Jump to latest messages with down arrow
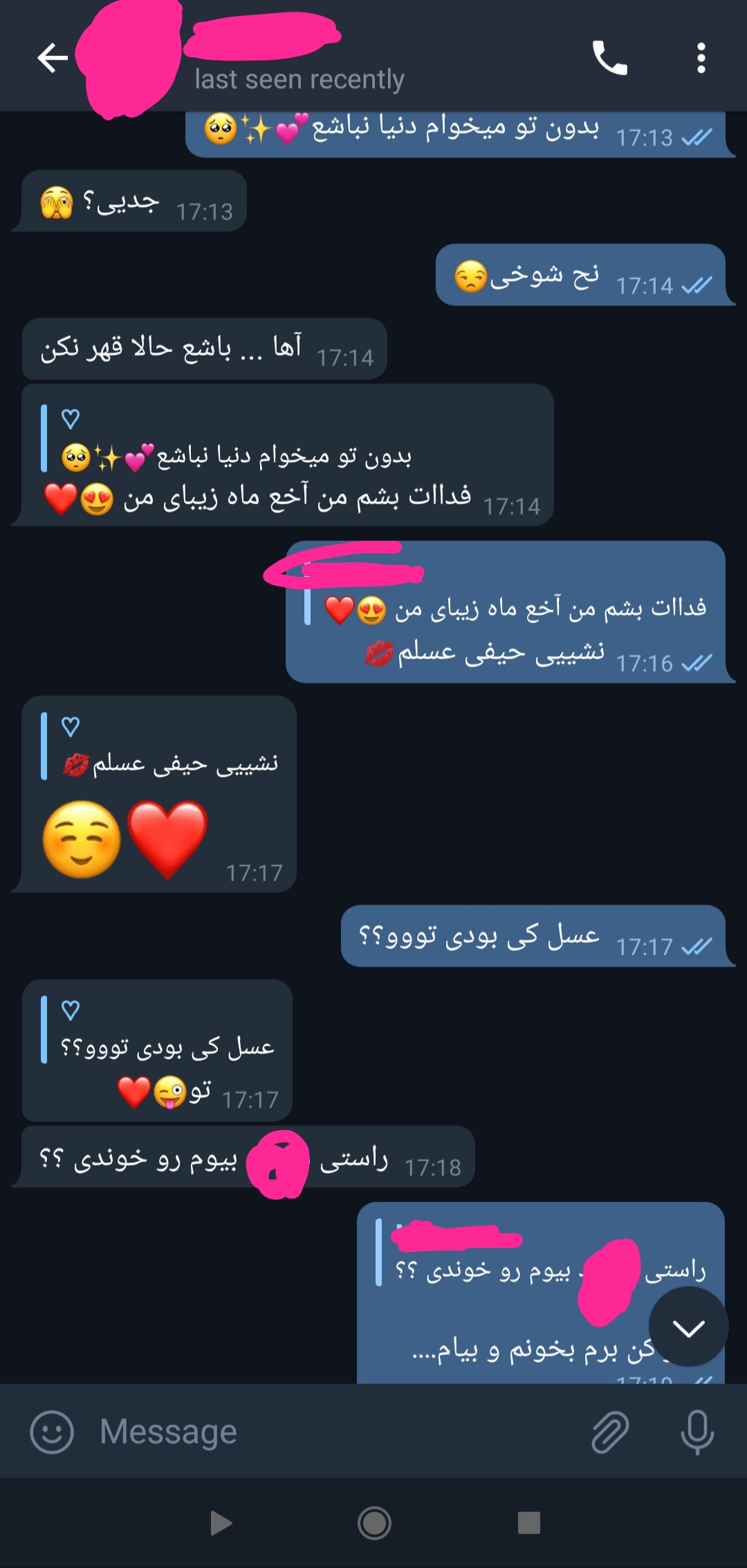Image resolution: width=747 pixels, height=1568 pixels. 688,1327
